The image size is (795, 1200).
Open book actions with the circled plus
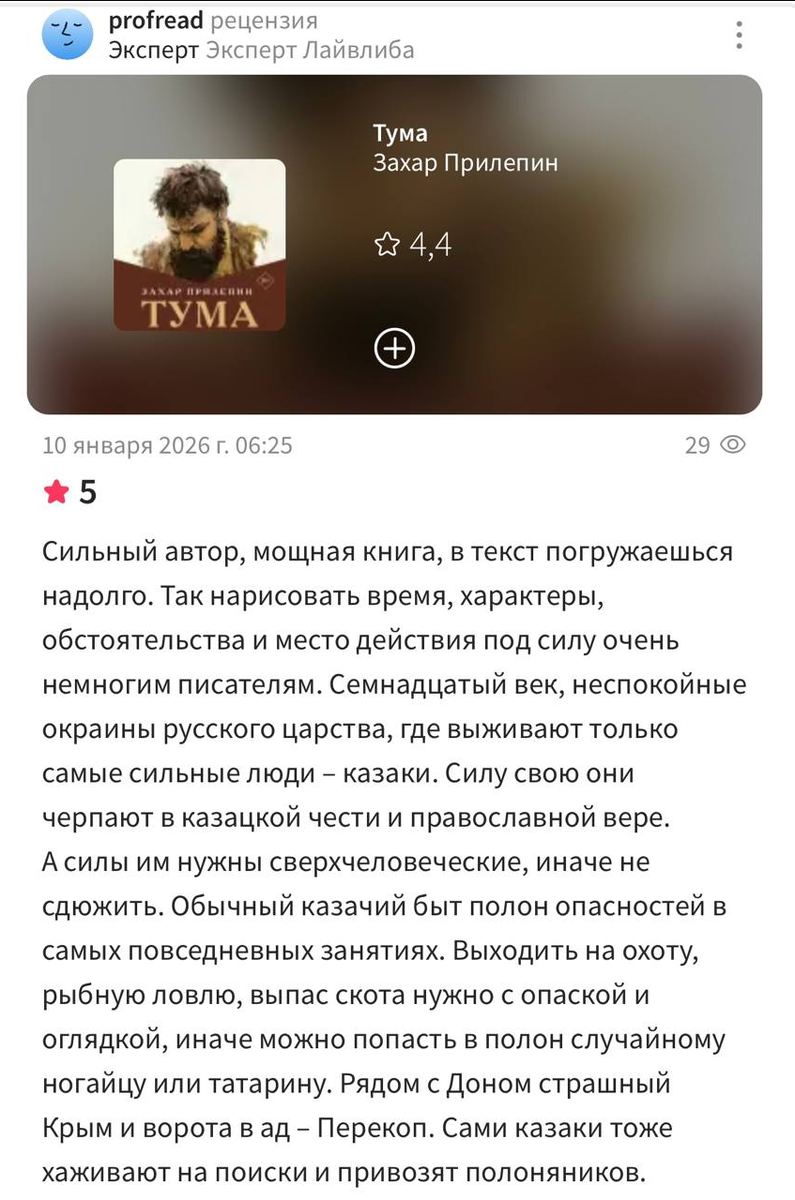point(395,348)
